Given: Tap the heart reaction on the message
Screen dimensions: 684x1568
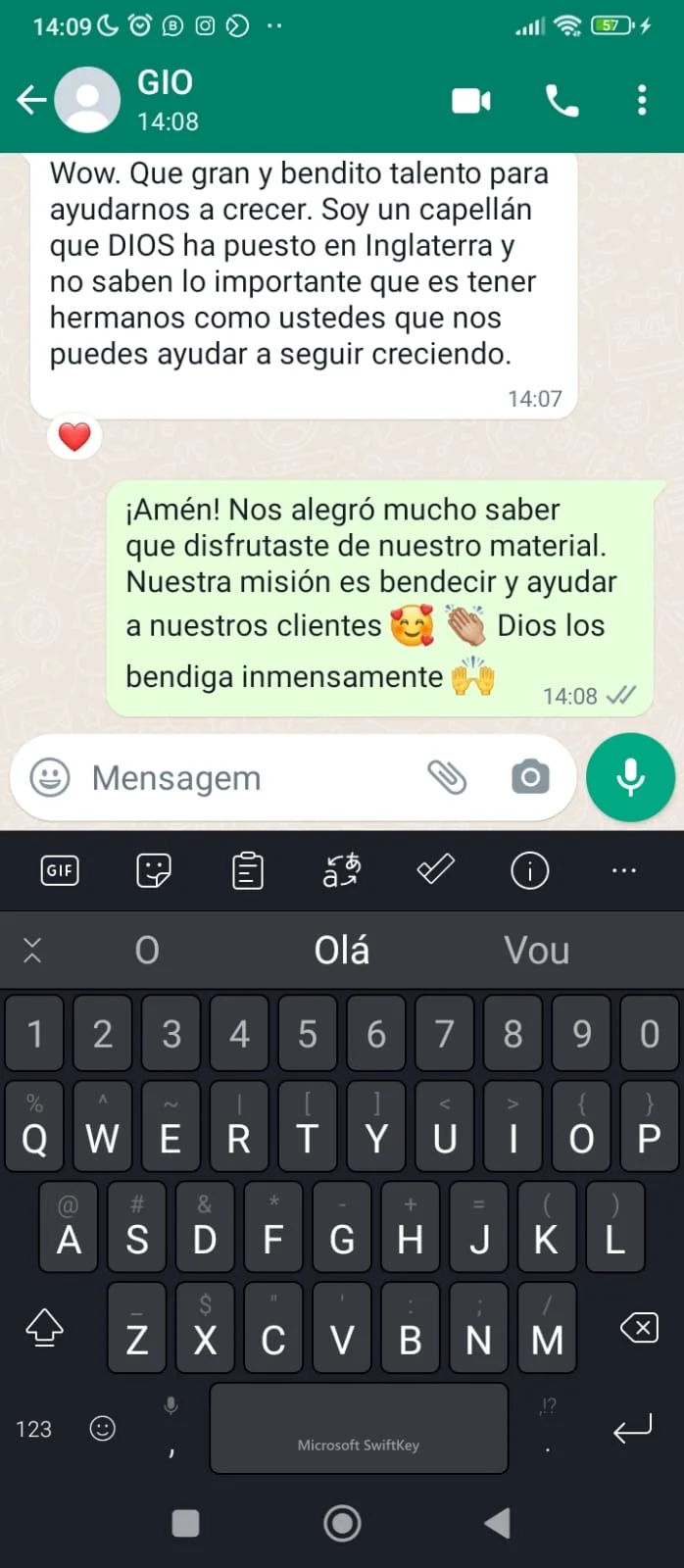Looking at the screenshot, I should pyautogui.click(x=74, y=436).
